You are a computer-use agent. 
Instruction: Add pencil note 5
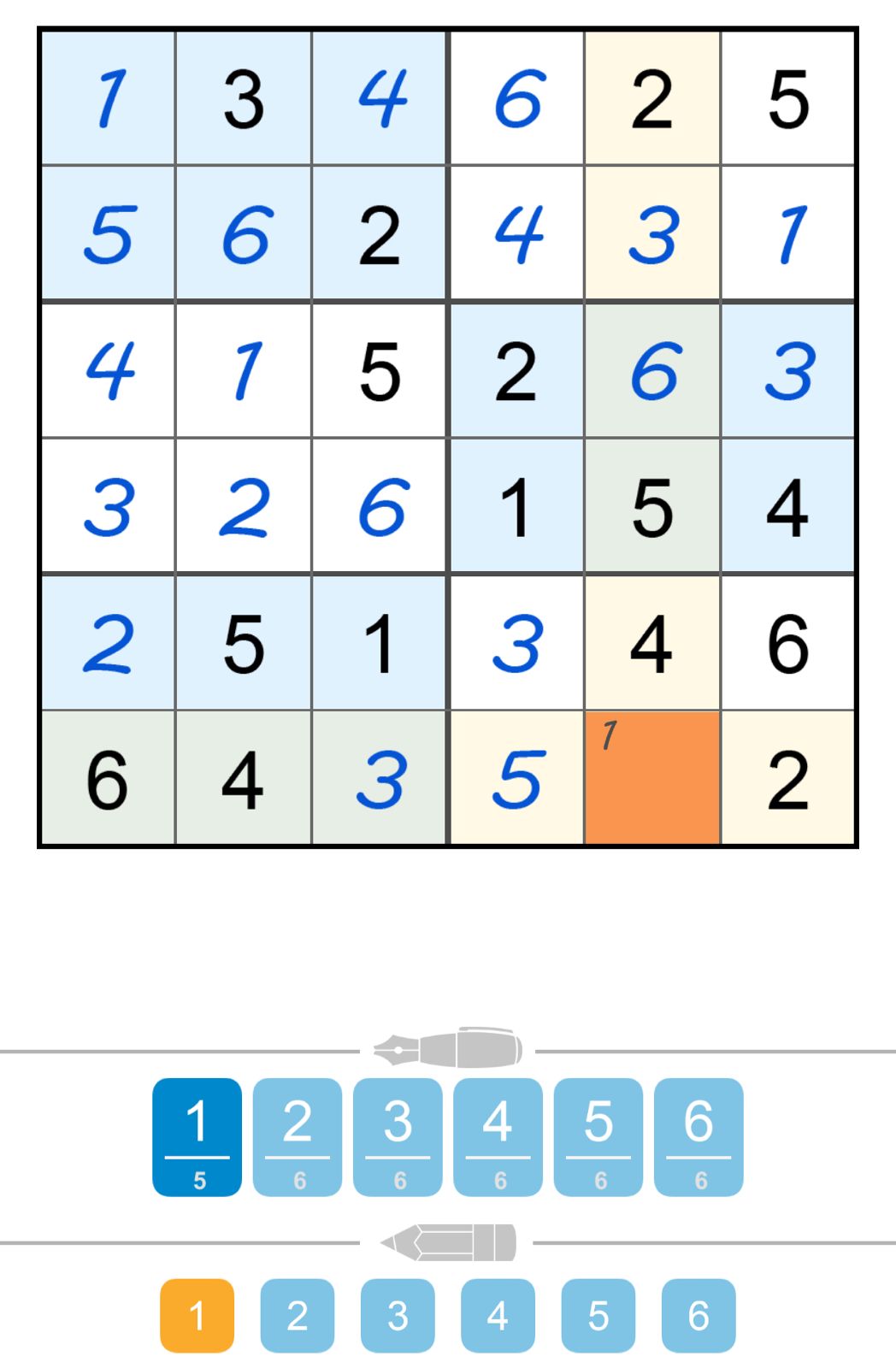click(598, 1315)
